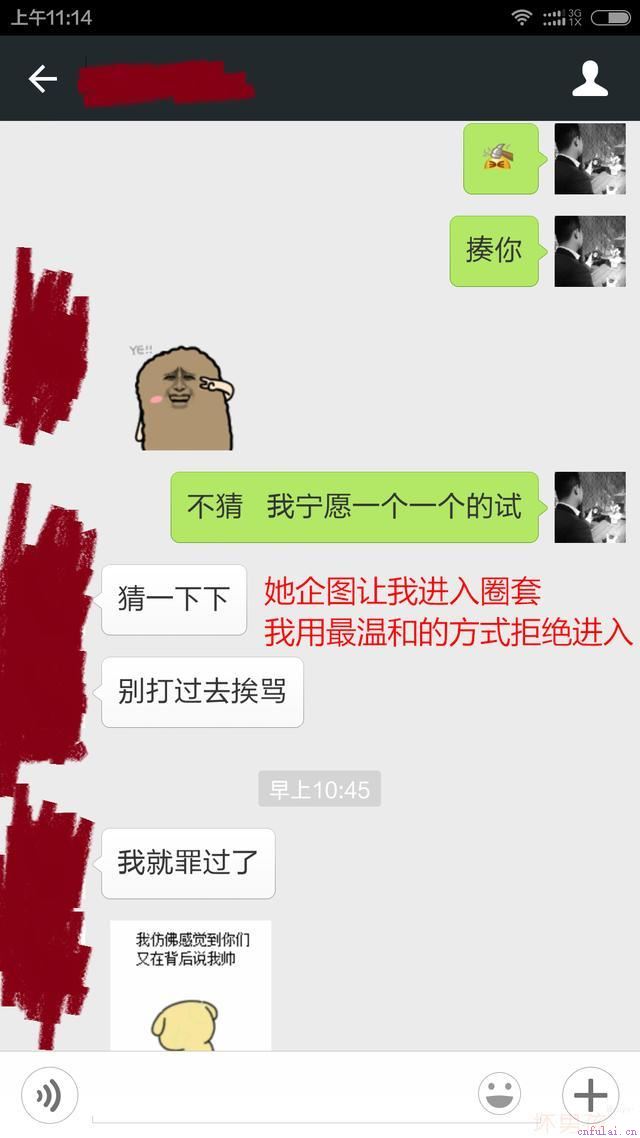
Task: Open the 我仿佛感觉到你们 meme image
Action: (x=190, y=985)
